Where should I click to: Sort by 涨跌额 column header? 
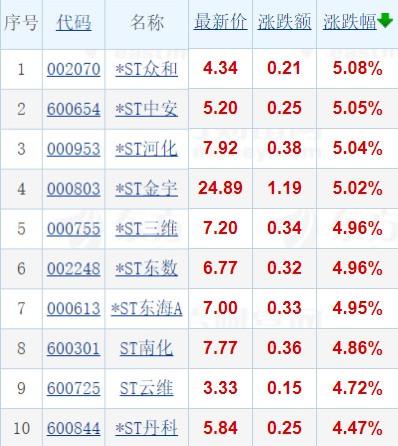click(x=284, y=22)
